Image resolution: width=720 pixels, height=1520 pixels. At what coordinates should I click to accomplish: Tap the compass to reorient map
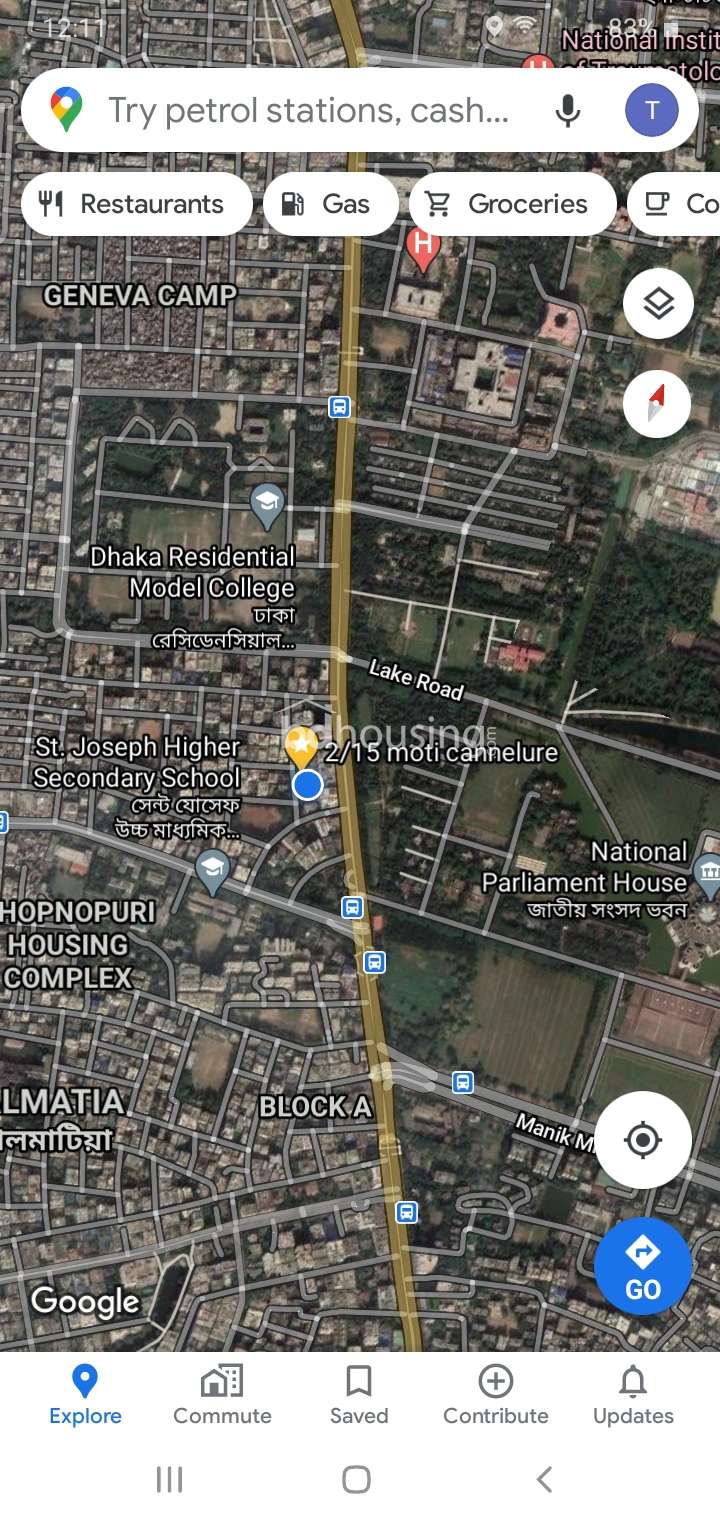tap(658, 404)
